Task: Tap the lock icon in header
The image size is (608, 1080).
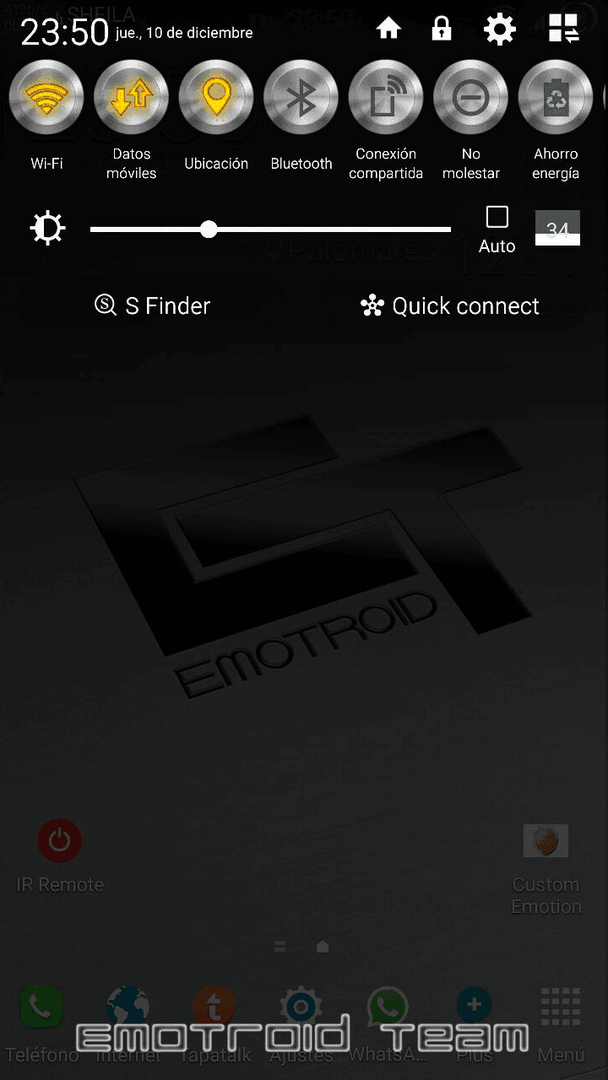Action: coord(441,29)
